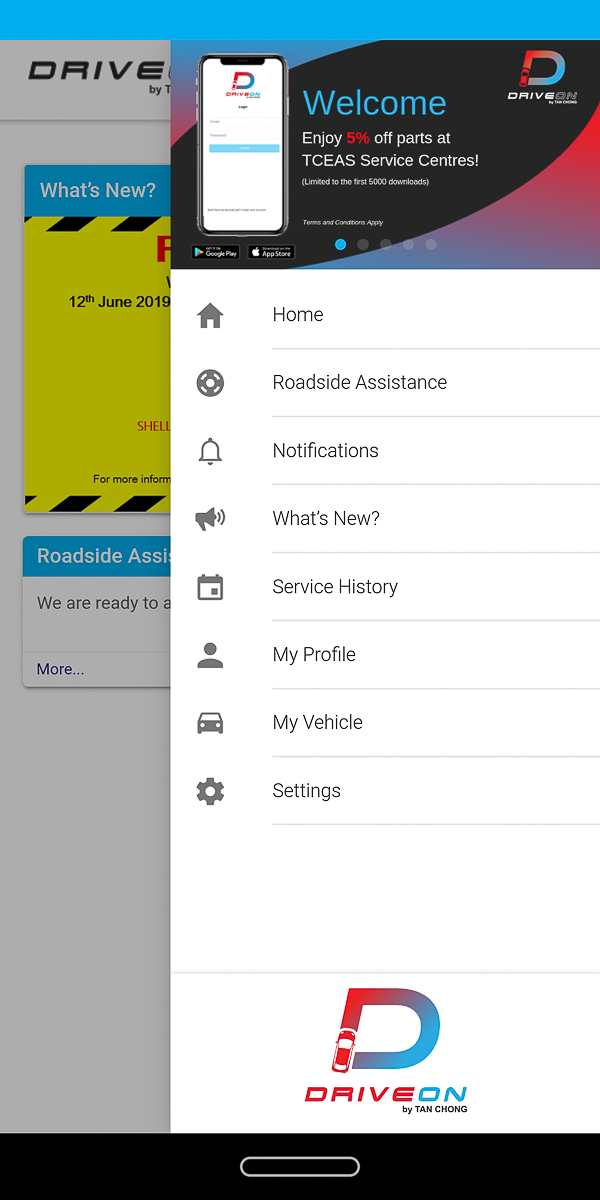Tap the More... link on Roadside card
Viewport: 600px width, 1200px height.
[x=61, y=669]
